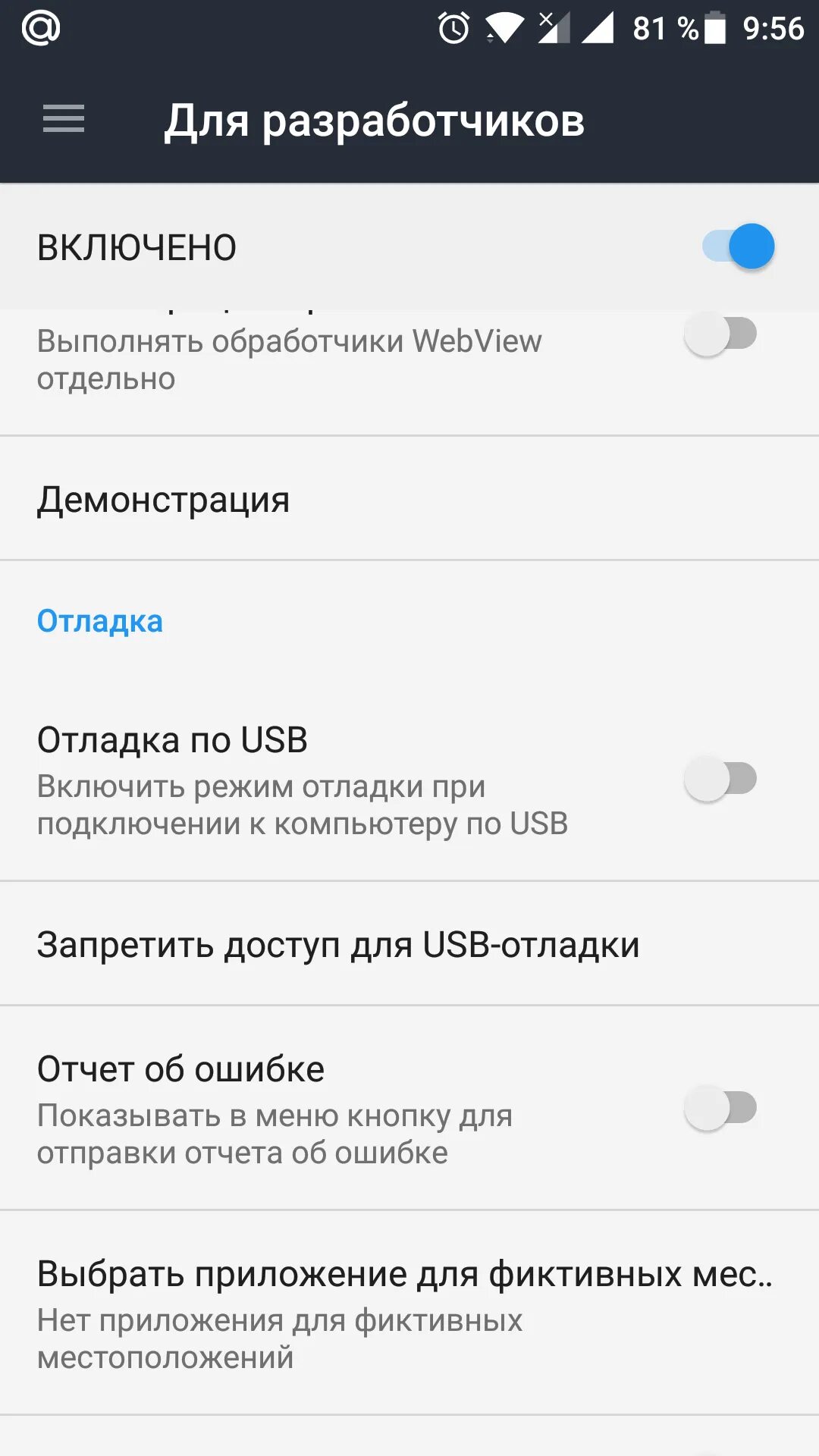Enable Отладка по USB switch
819x1456 pixels.
pos(720,779)
